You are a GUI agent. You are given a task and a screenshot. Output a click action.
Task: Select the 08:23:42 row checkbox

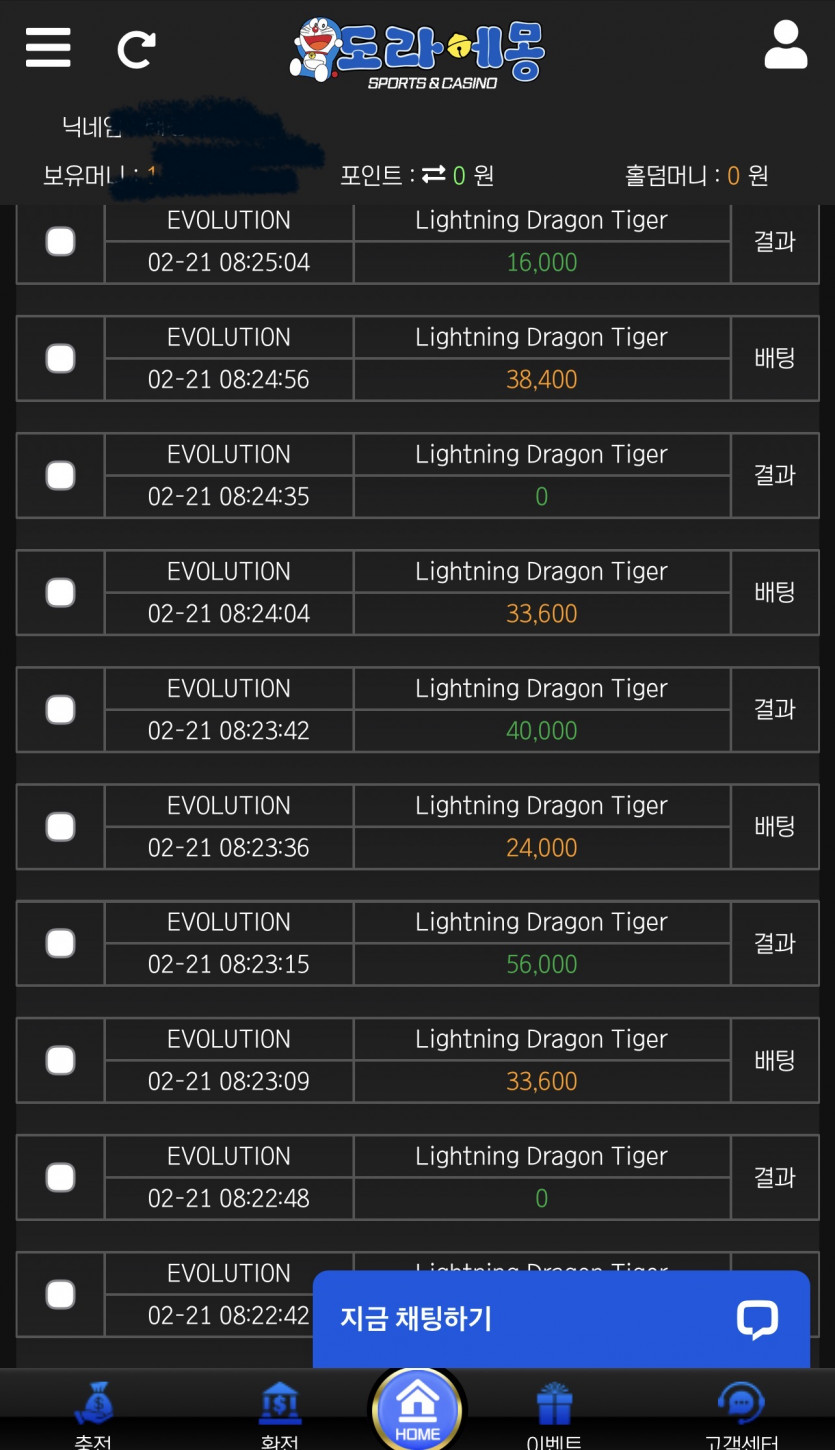pyautogui.click(x=61, y=709)
